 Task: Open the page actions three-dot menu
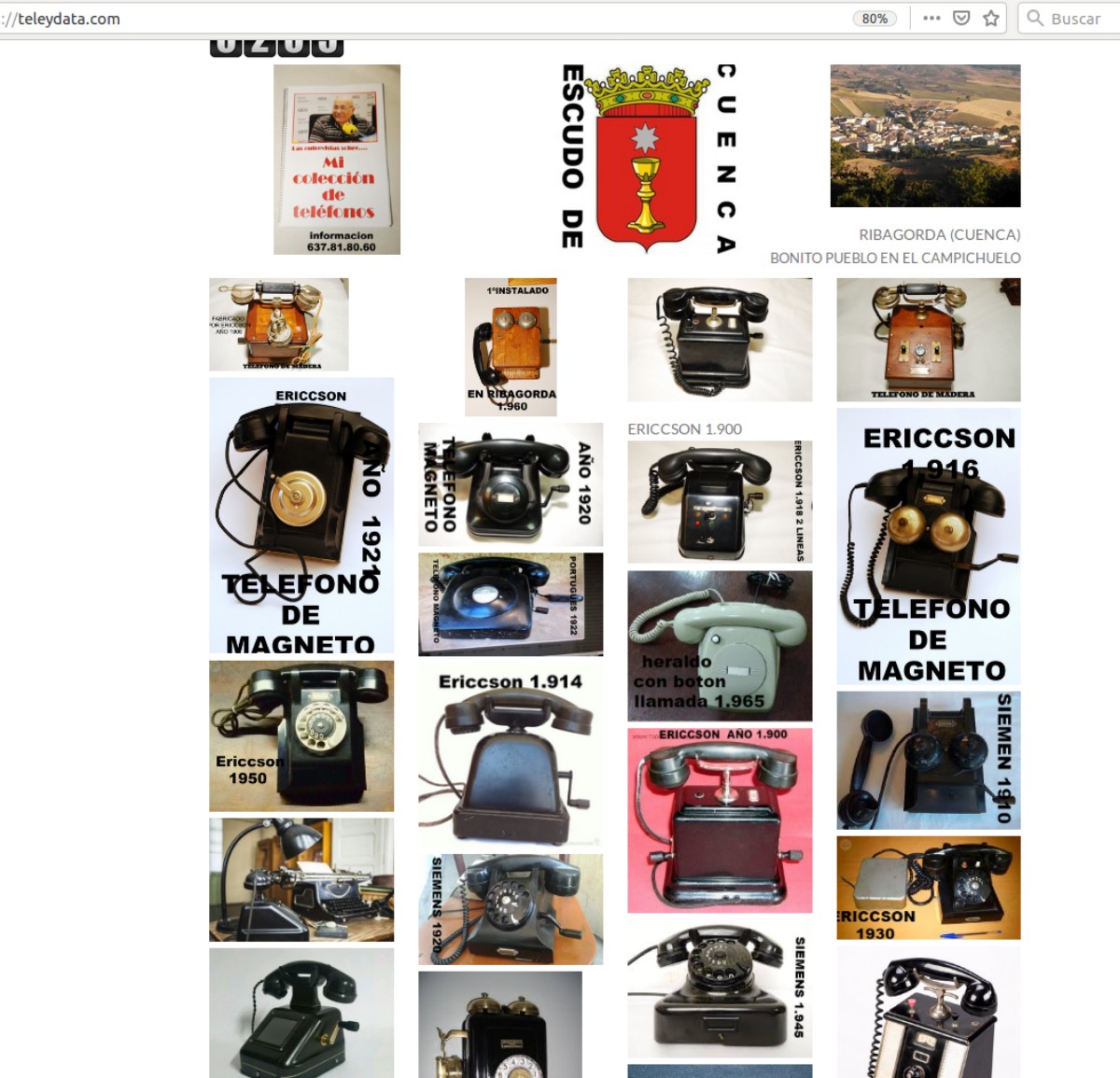(x=931, y=19)
